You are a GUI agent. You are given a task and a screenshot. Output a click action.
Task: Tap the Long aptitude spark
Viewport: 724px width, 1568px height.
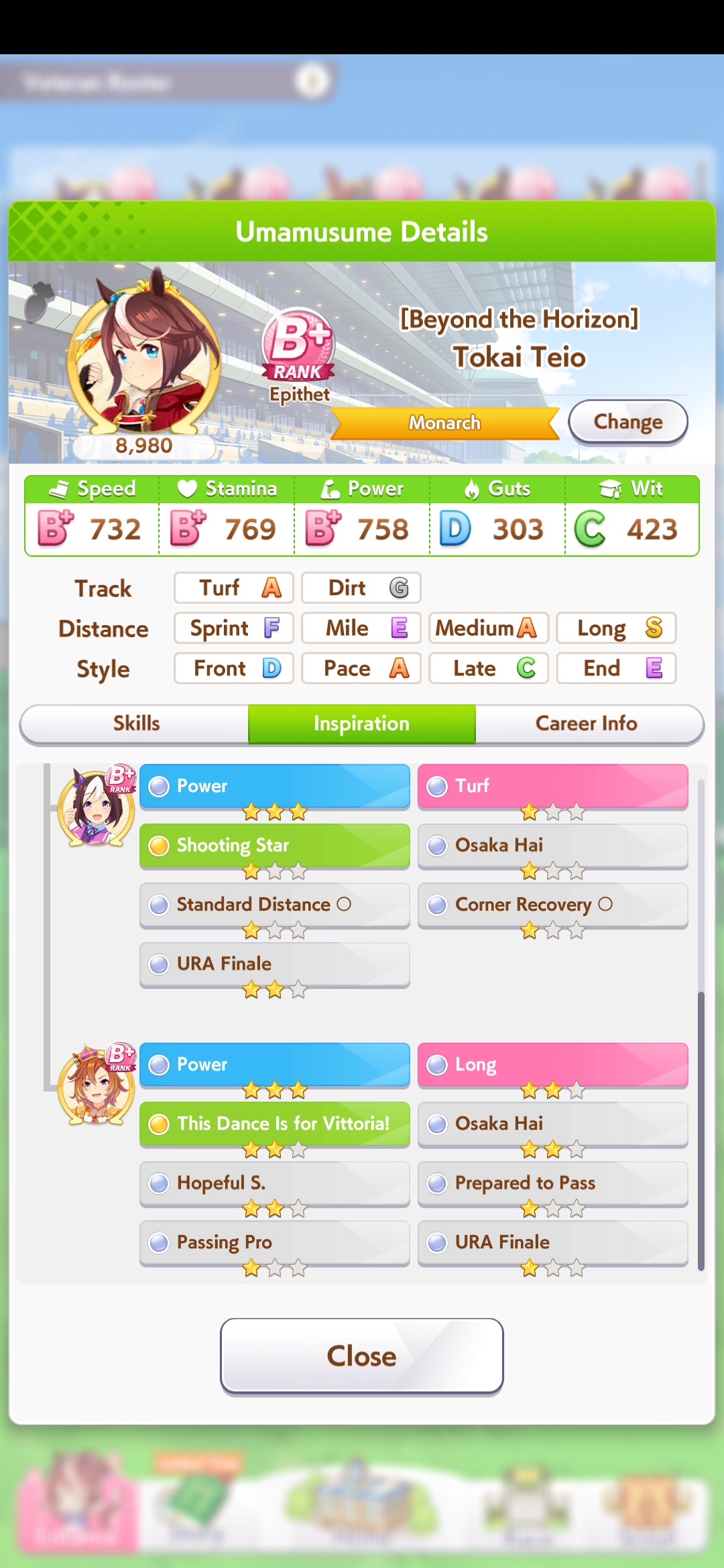click(x=553, y=1065)
